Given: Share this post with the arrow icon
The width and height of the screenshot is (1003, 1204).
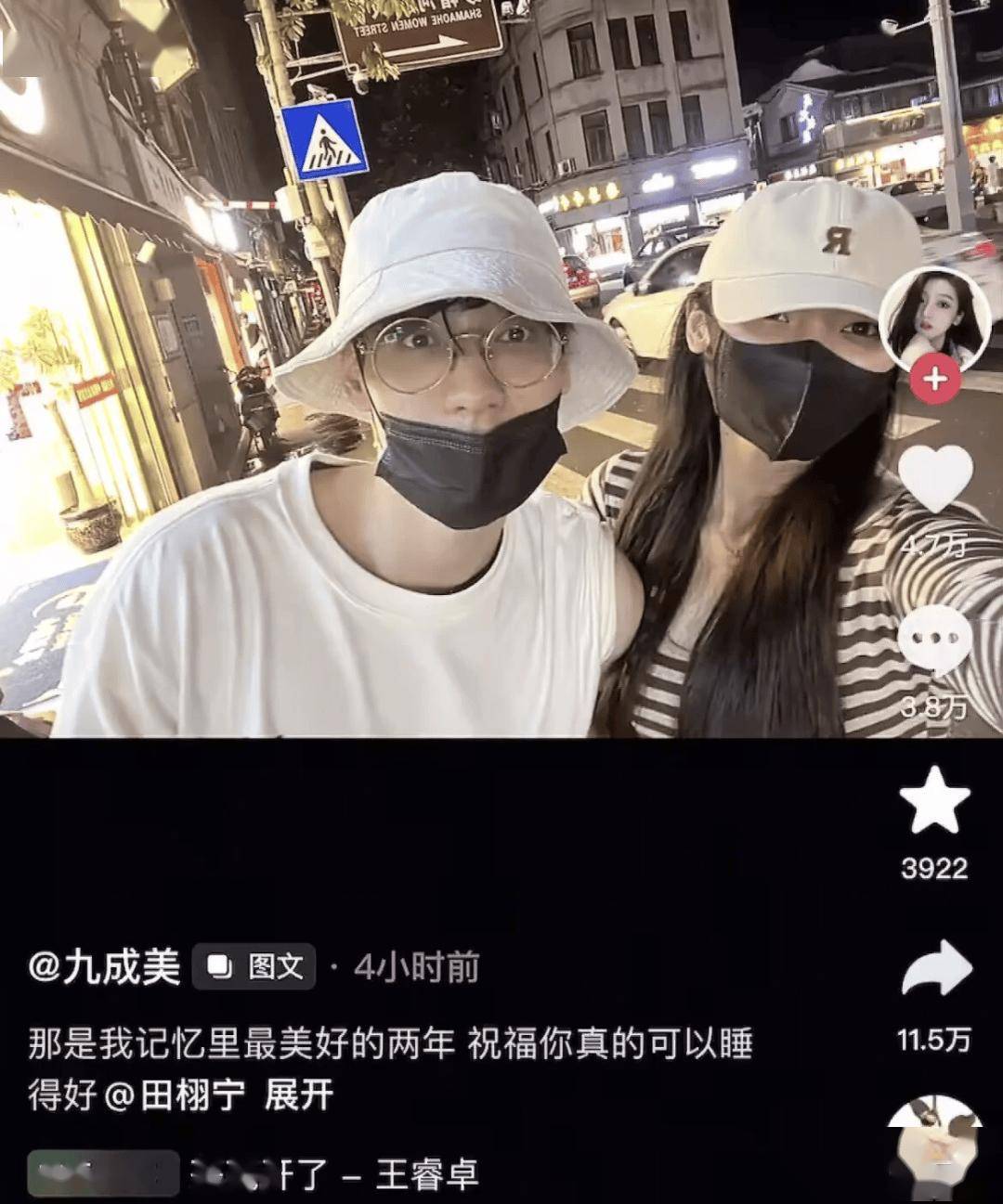Looking at the screenshot, I should click(936, 970).
